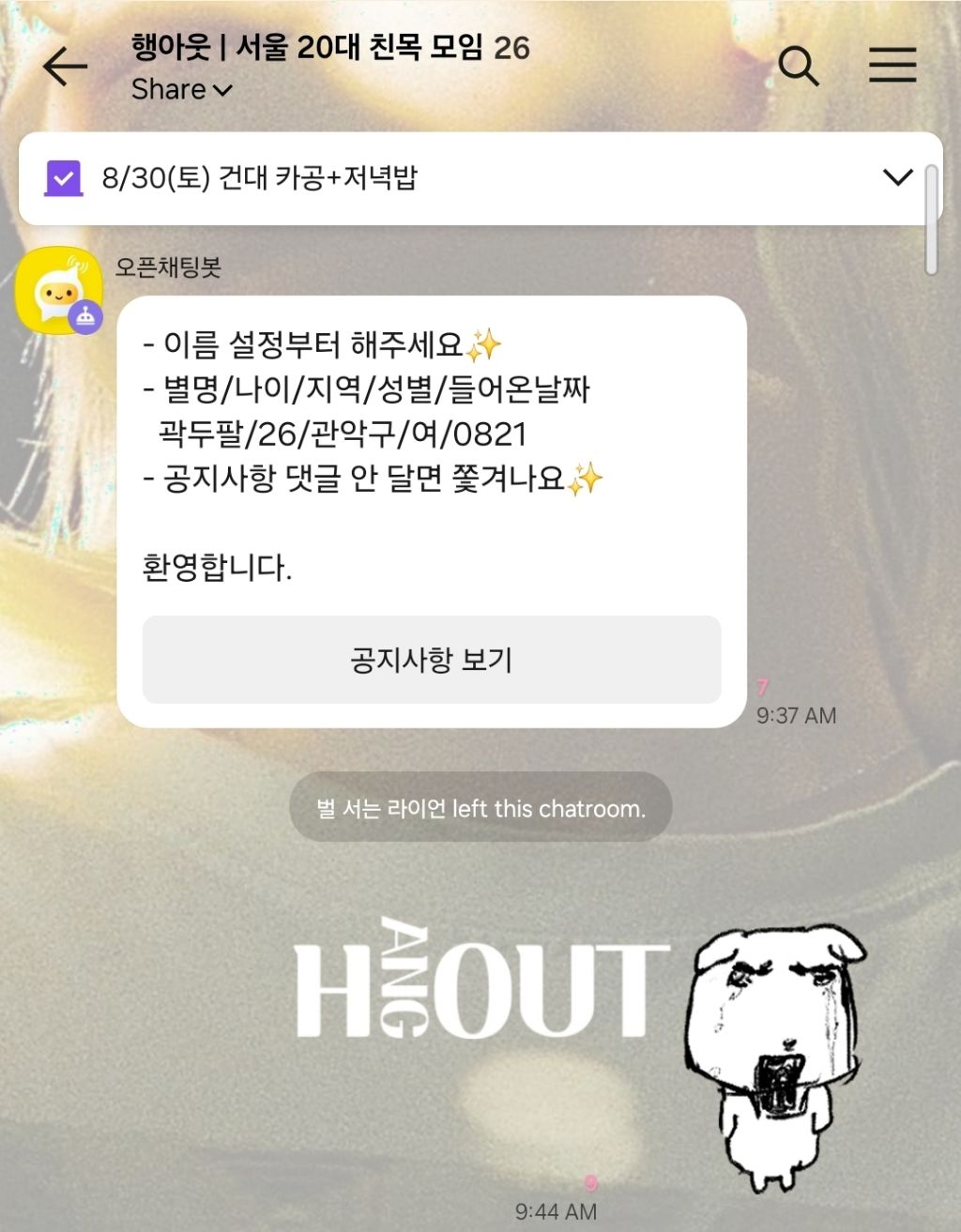Tap the leave message 벌 서는 라이언 left this chatroom

[x=481, y=806]
